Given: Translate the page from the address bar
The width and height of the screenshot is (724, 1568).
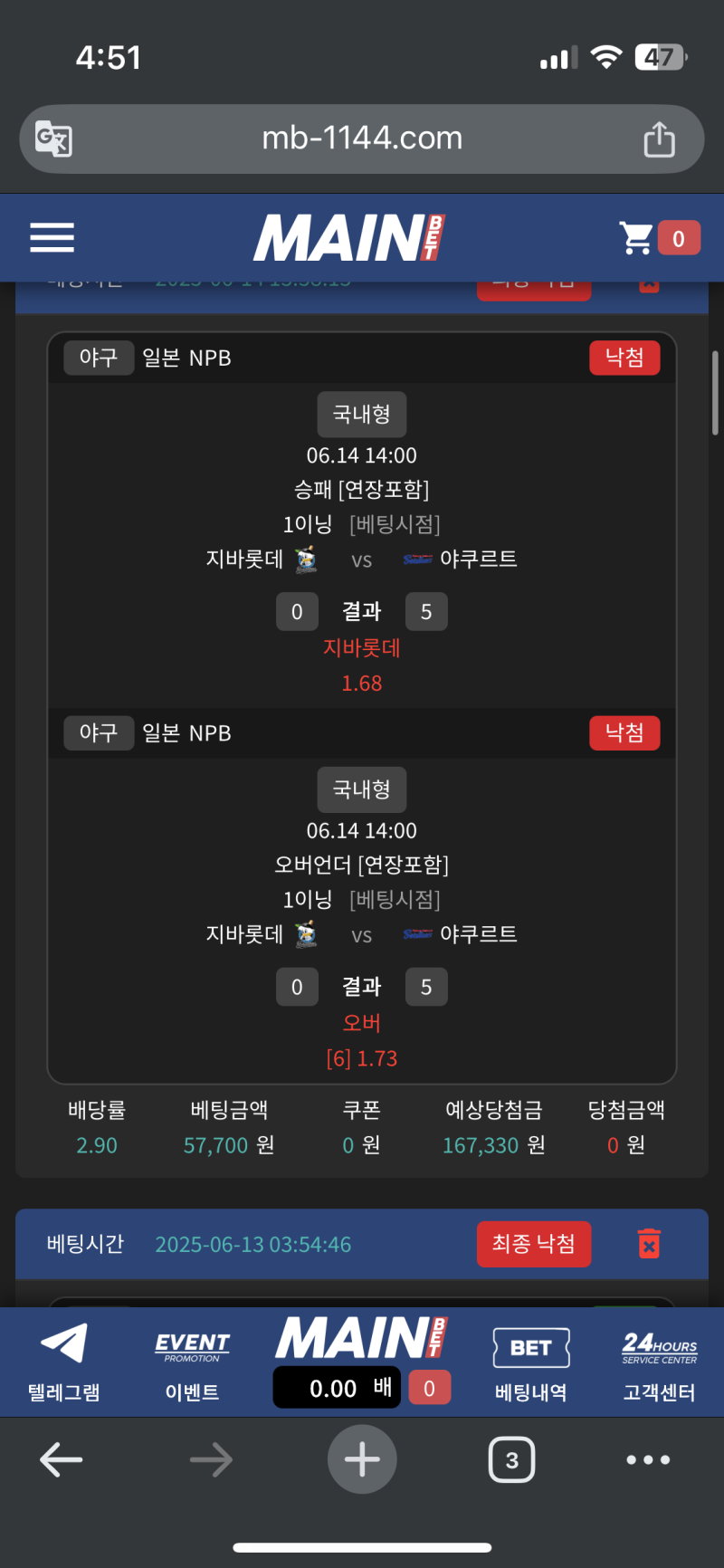Looking at the screenshot, I should click(53, 139).
